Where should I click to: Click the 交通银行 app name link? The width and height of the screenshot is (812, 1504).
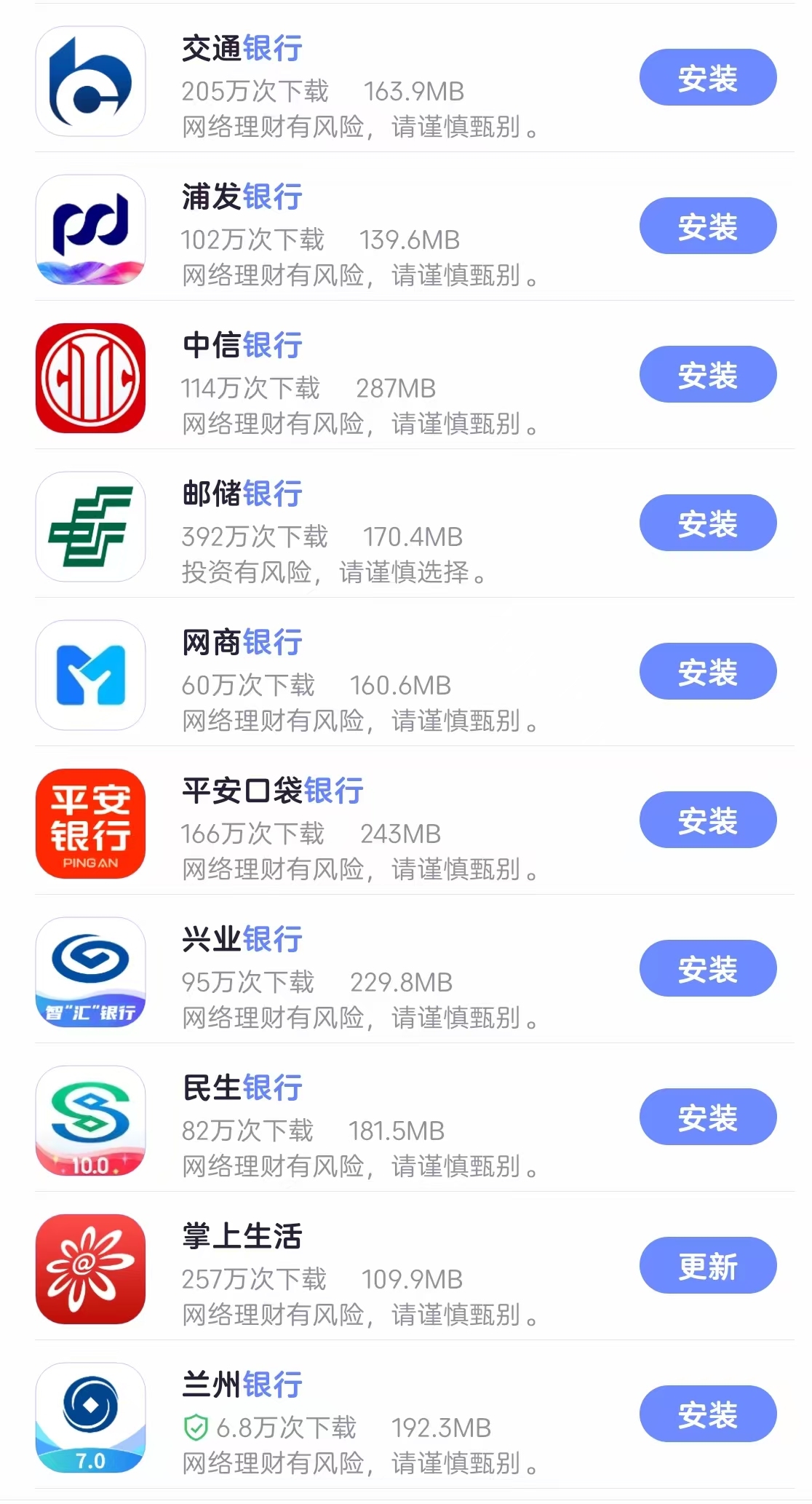tap(242, 50)
